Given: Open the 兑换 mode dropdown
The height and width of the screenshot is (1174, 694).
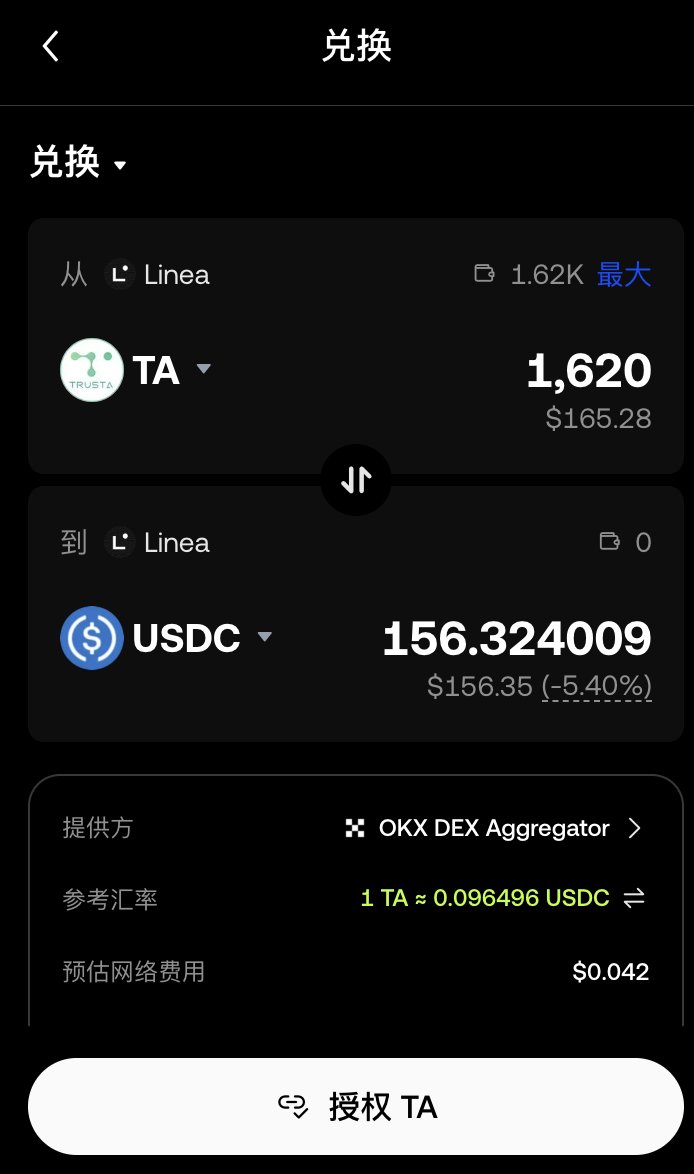Looking at the screenshot, I should coord(79,162).
